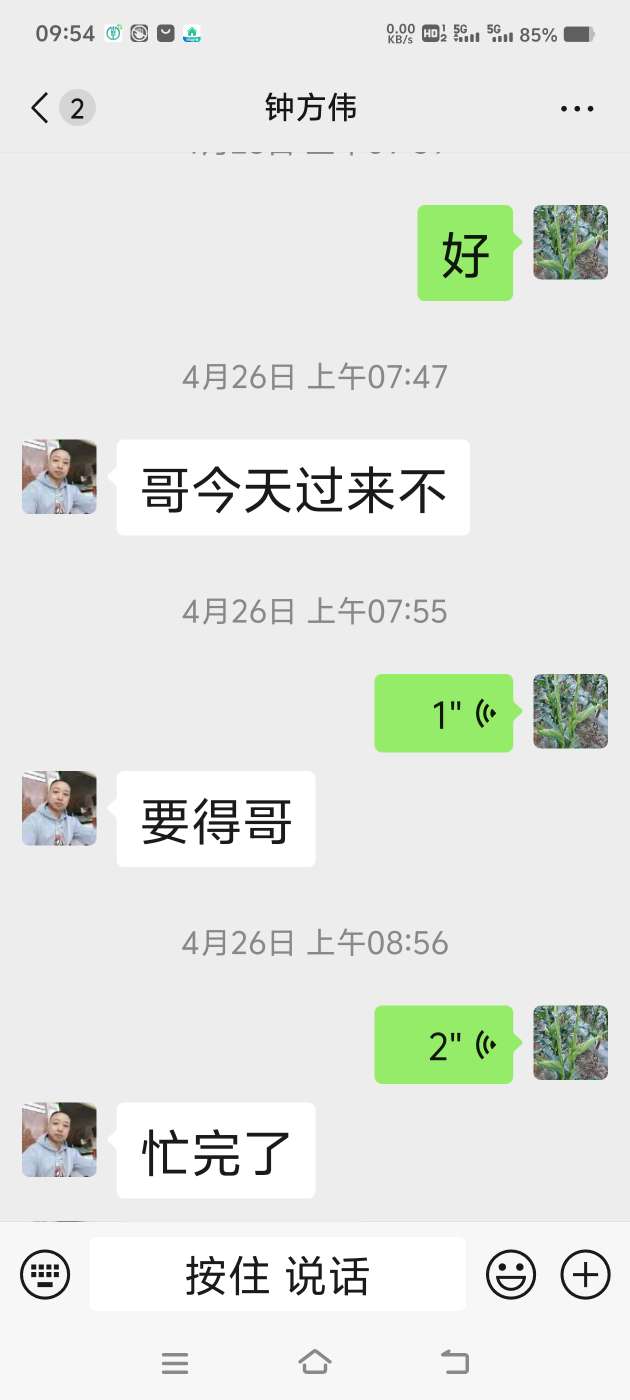Image resolution: width=630 pixels, height=1400 pixels.
Task: Open contact avatar next to 要得哥
Action: pos(60,808)
